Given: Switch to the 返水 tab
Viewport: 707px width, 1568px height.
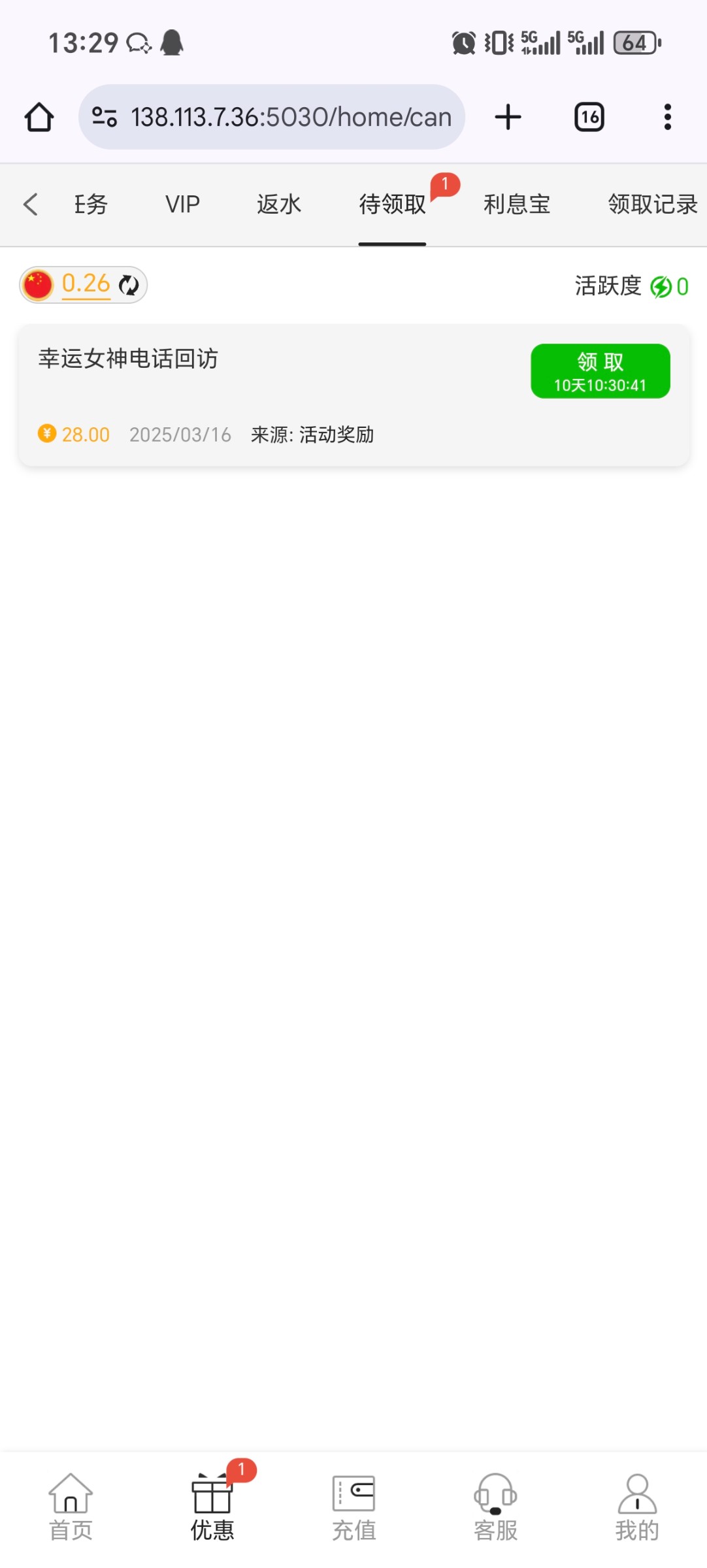Looking at the screenshot, I should coord(279,204).
